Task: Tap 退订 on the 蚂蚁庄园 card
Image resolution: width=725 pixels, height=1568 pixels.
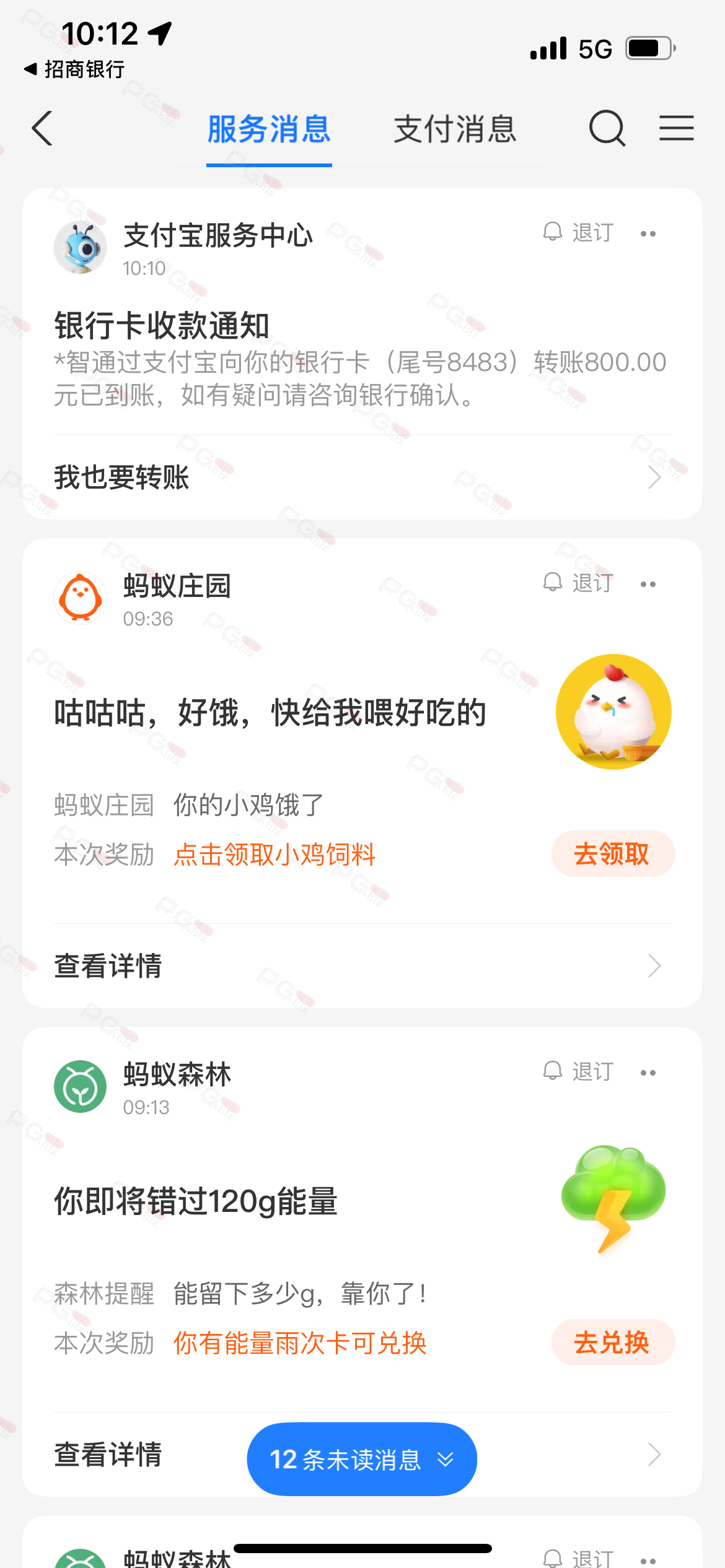Action: [579, 583]
